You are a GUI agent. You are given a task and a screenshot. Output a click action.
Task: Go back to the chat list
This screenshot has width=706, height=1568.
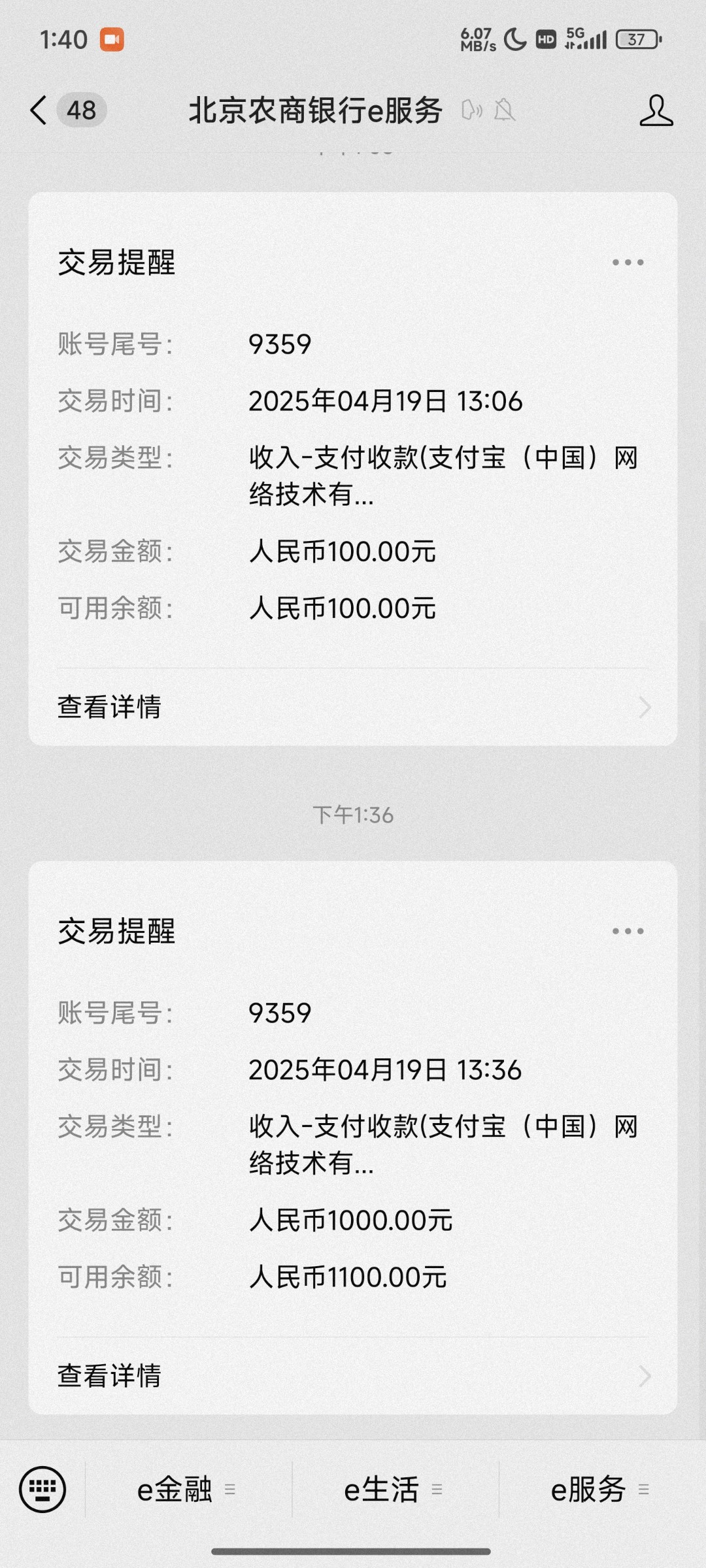39,110
